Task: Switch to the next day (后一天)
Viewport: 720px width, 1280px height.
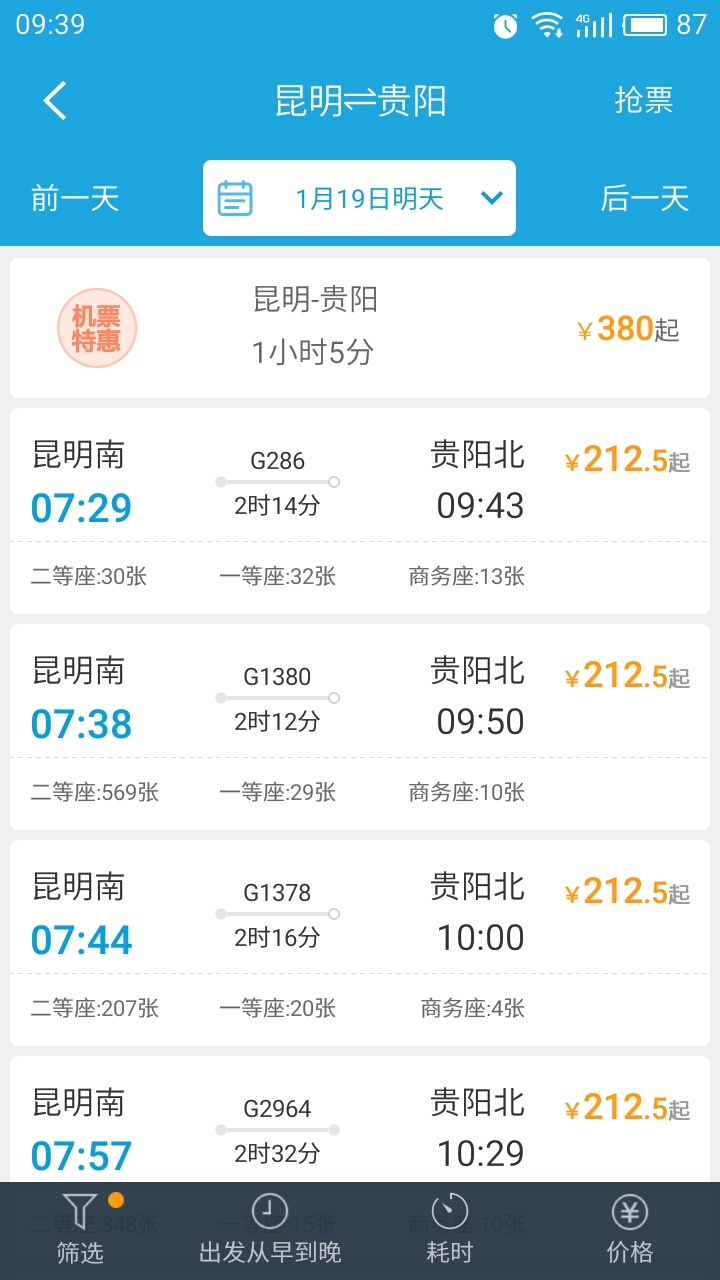Action: click(x=645, y=198)
